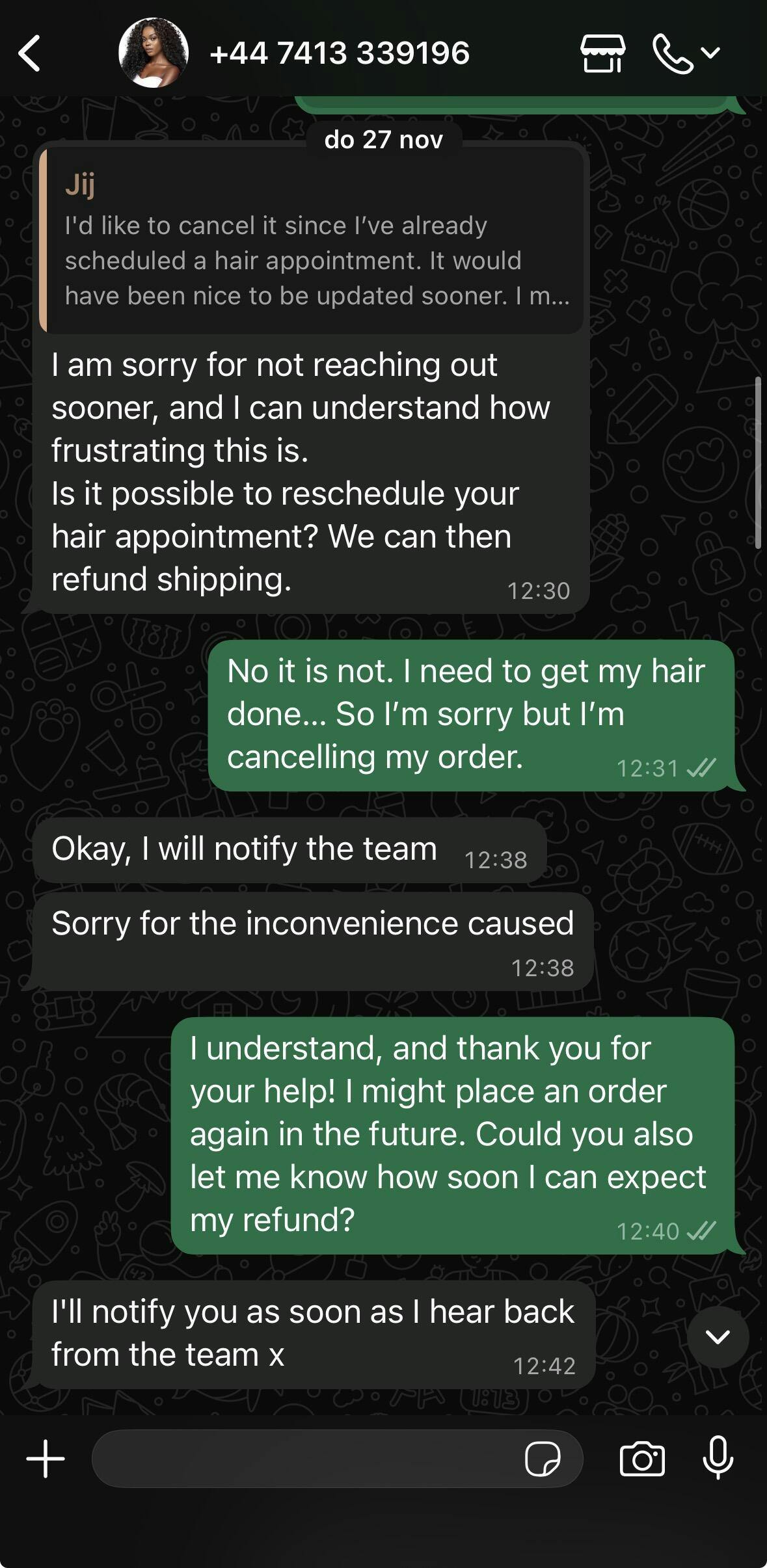Open the business catalog storefront icon

[602, 53]
